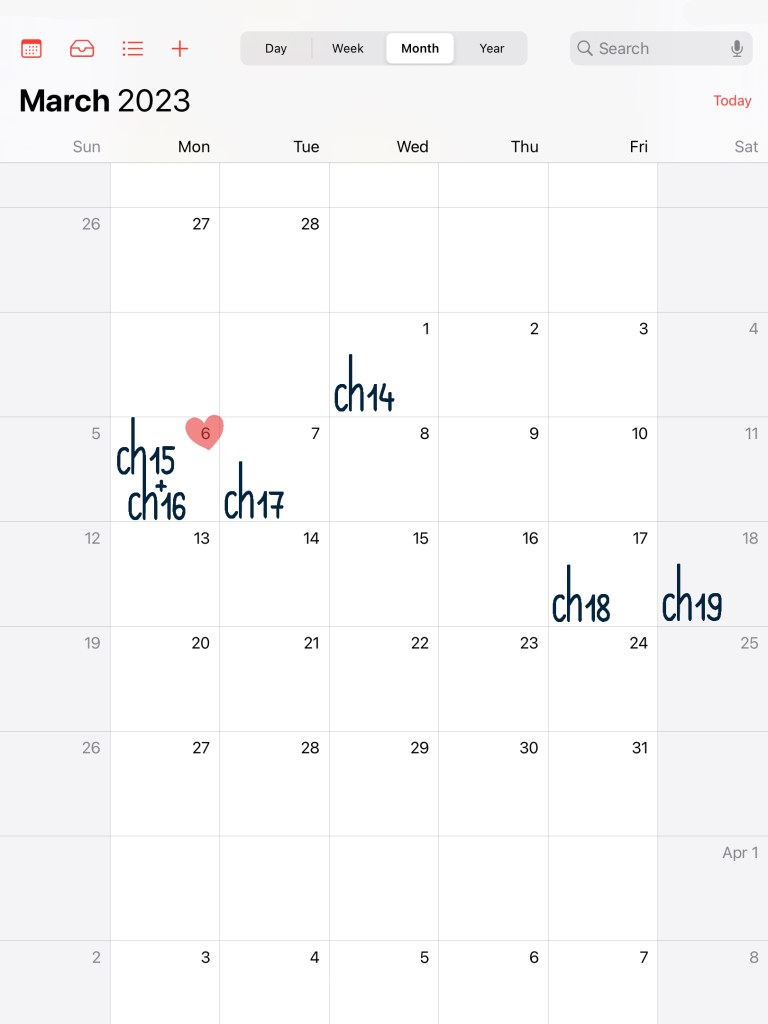Jump to Today
768x1024 pixels.
point(732,100)
